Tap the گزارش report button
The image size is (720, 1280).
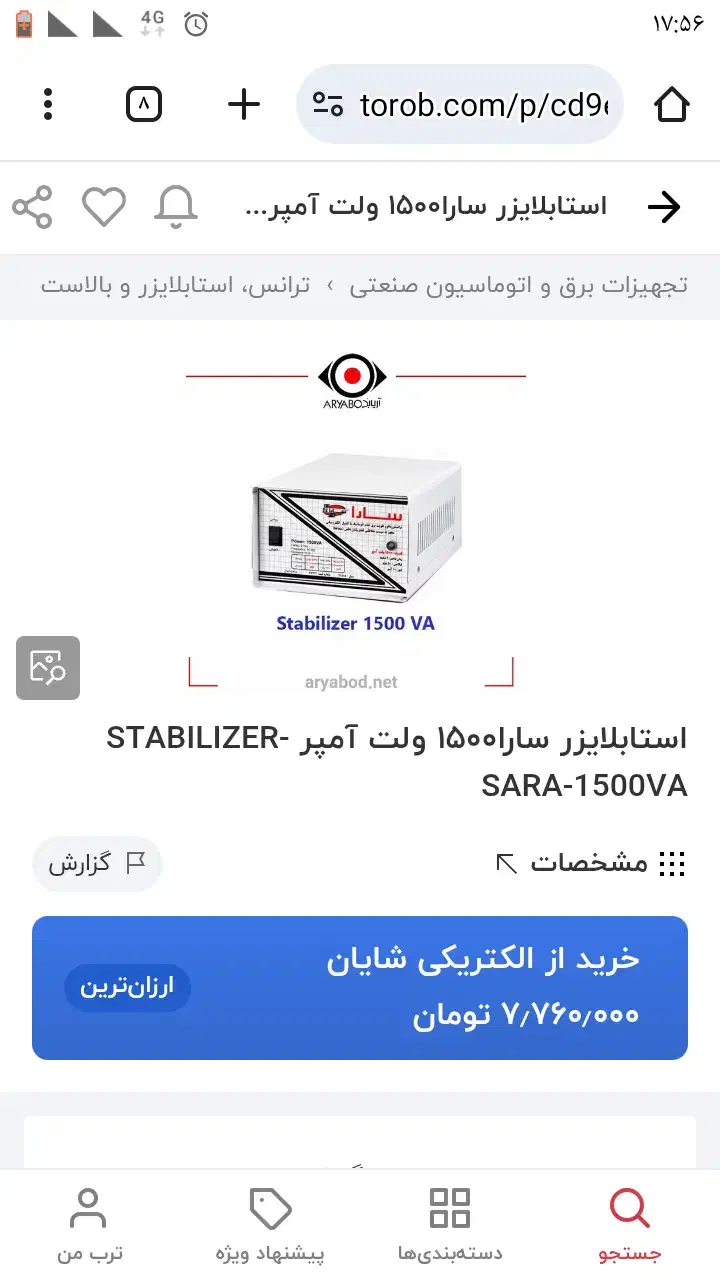point(97,864)
